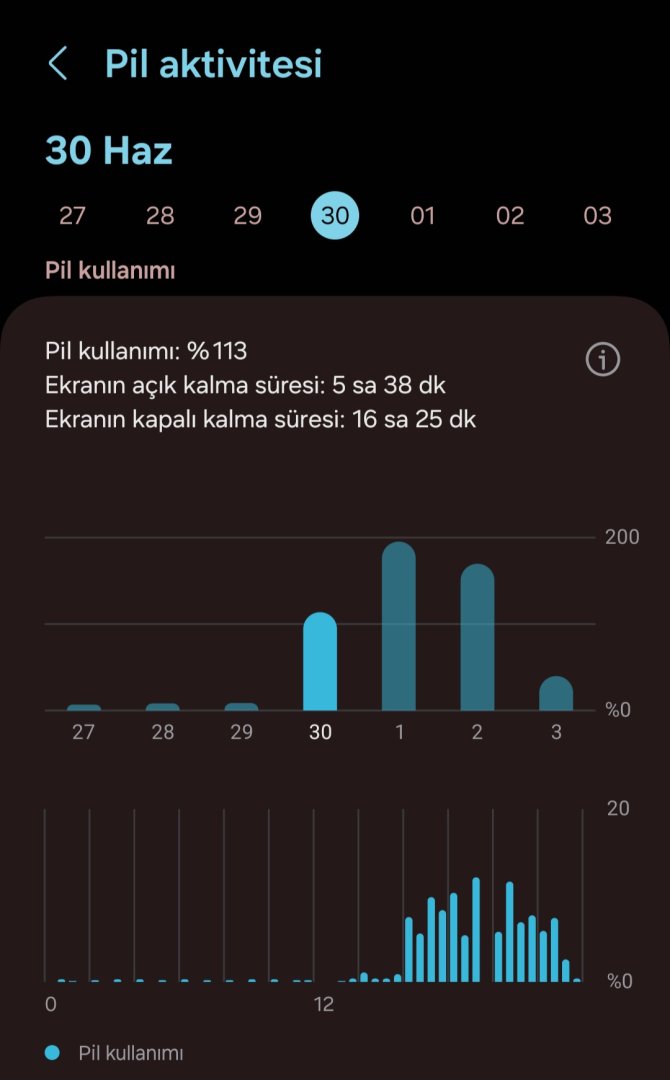Tap the chart bar for day 3
This screenshot has width=670, height=1080.
556,694
